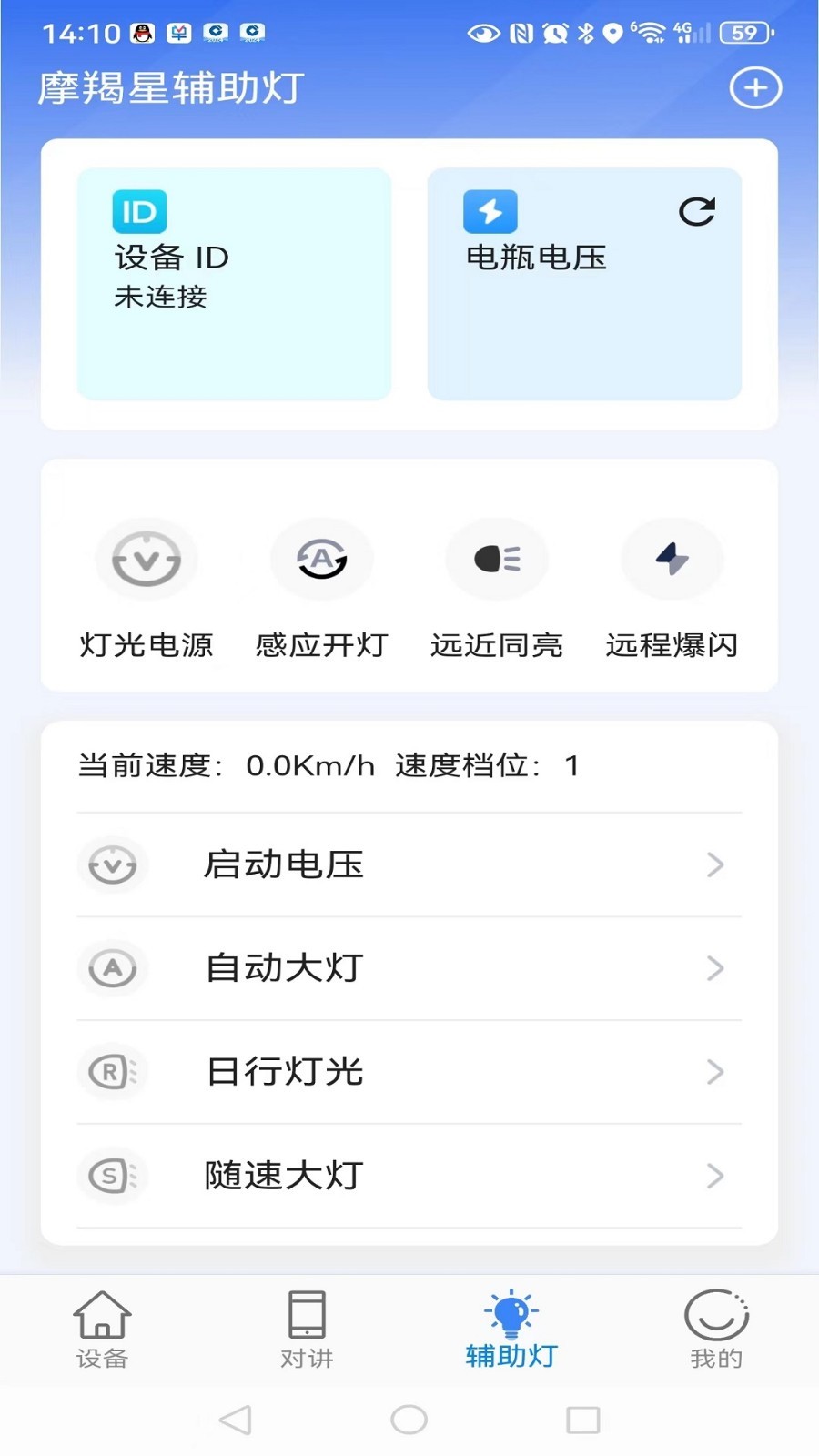
Task: Open 启动电压 settings row
Action: (409, 864)
